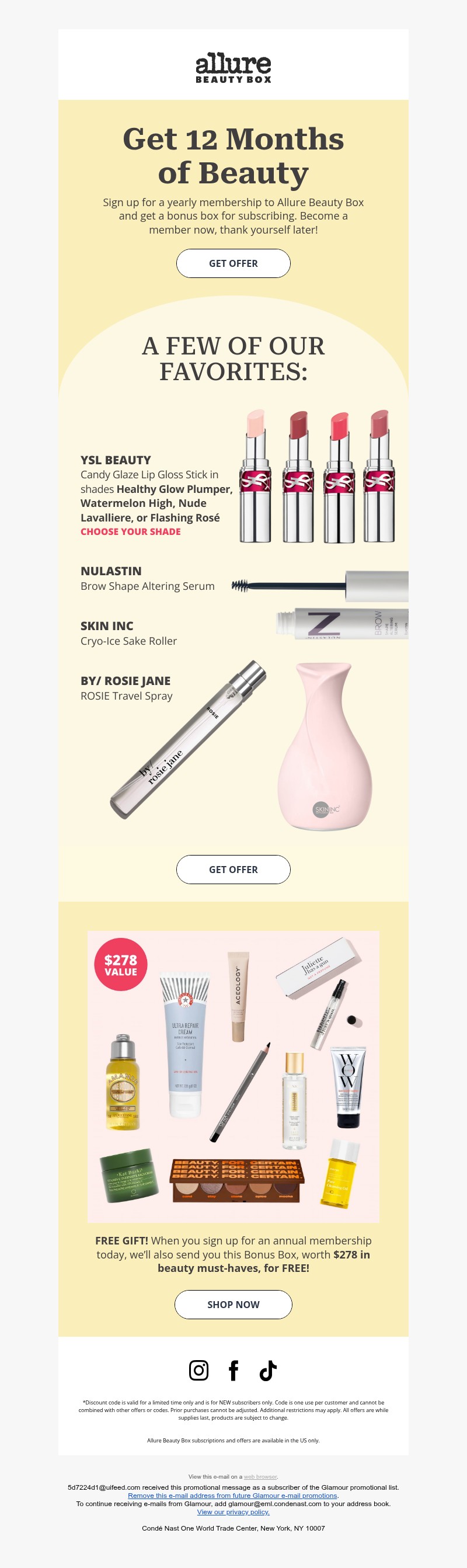The image size is (467, 1568).
Task: Open Allure's TikTok page
Action: pos(267,1370)
